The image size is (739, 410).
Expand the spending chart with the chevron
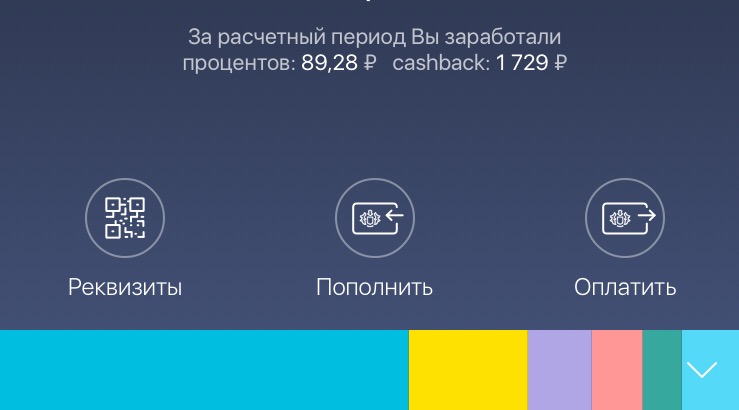[x=702, y=370]
